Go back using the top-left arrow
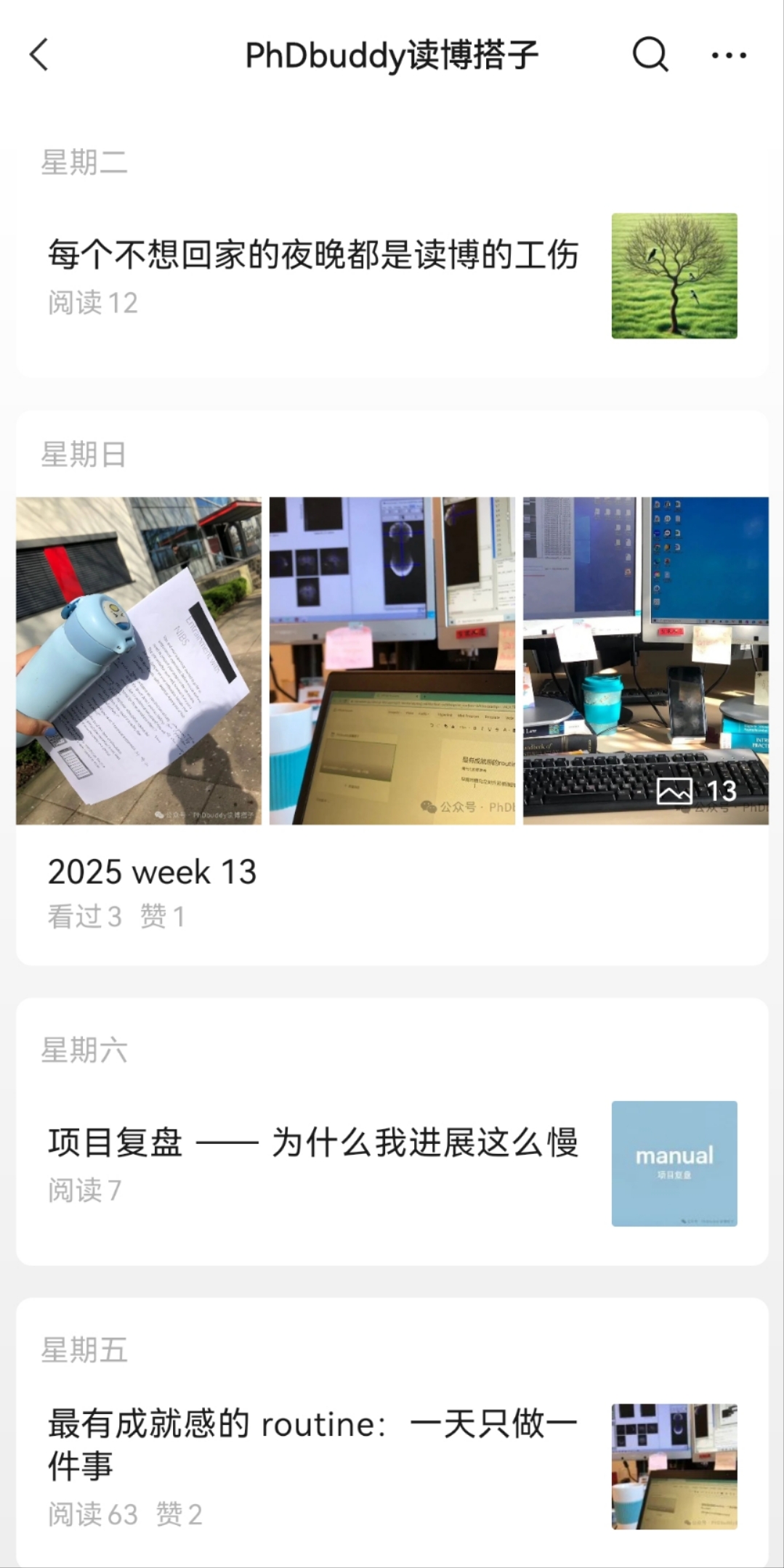The height and width of the screenshot is (1568, 784). click(39, 55)
